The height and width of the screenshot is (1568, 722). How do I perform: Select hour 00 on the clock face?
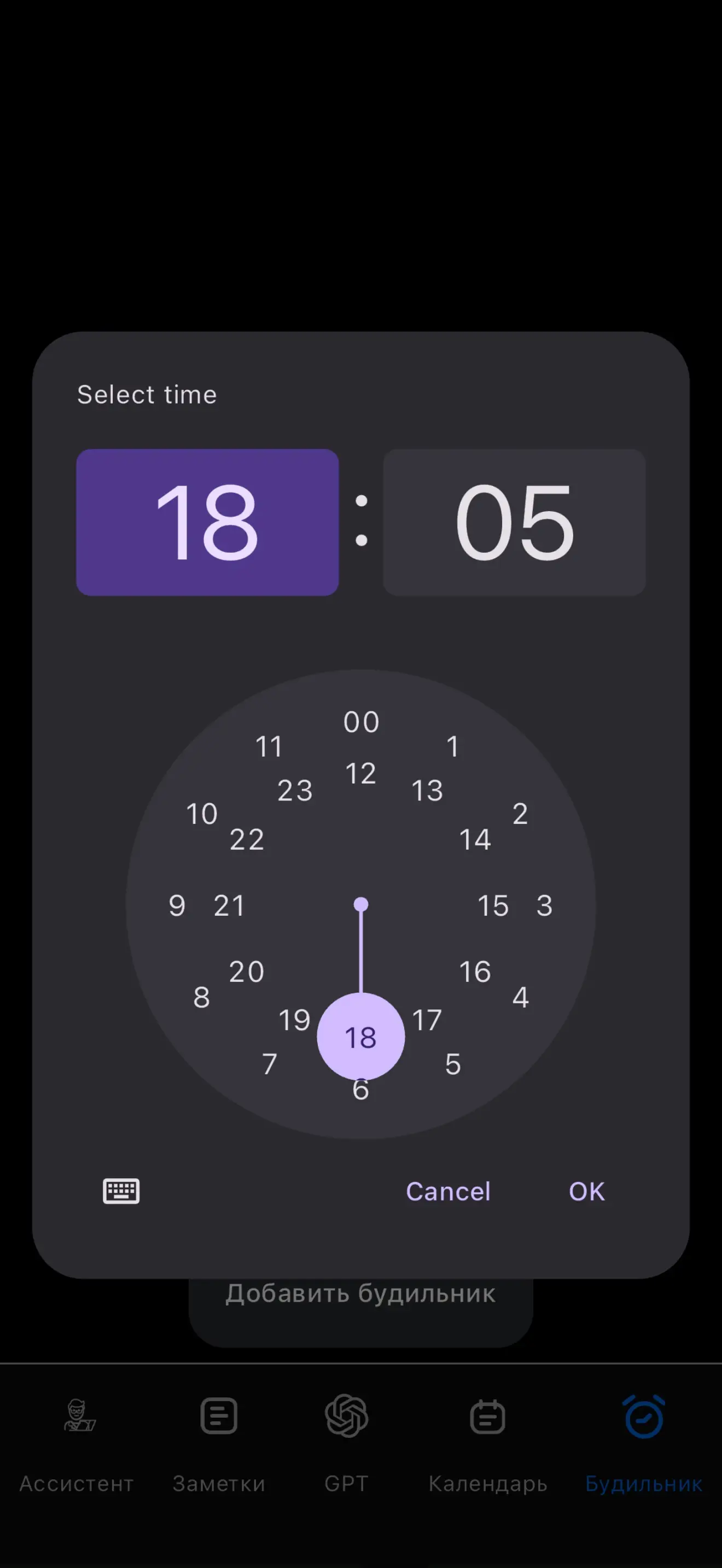[360, 722]
